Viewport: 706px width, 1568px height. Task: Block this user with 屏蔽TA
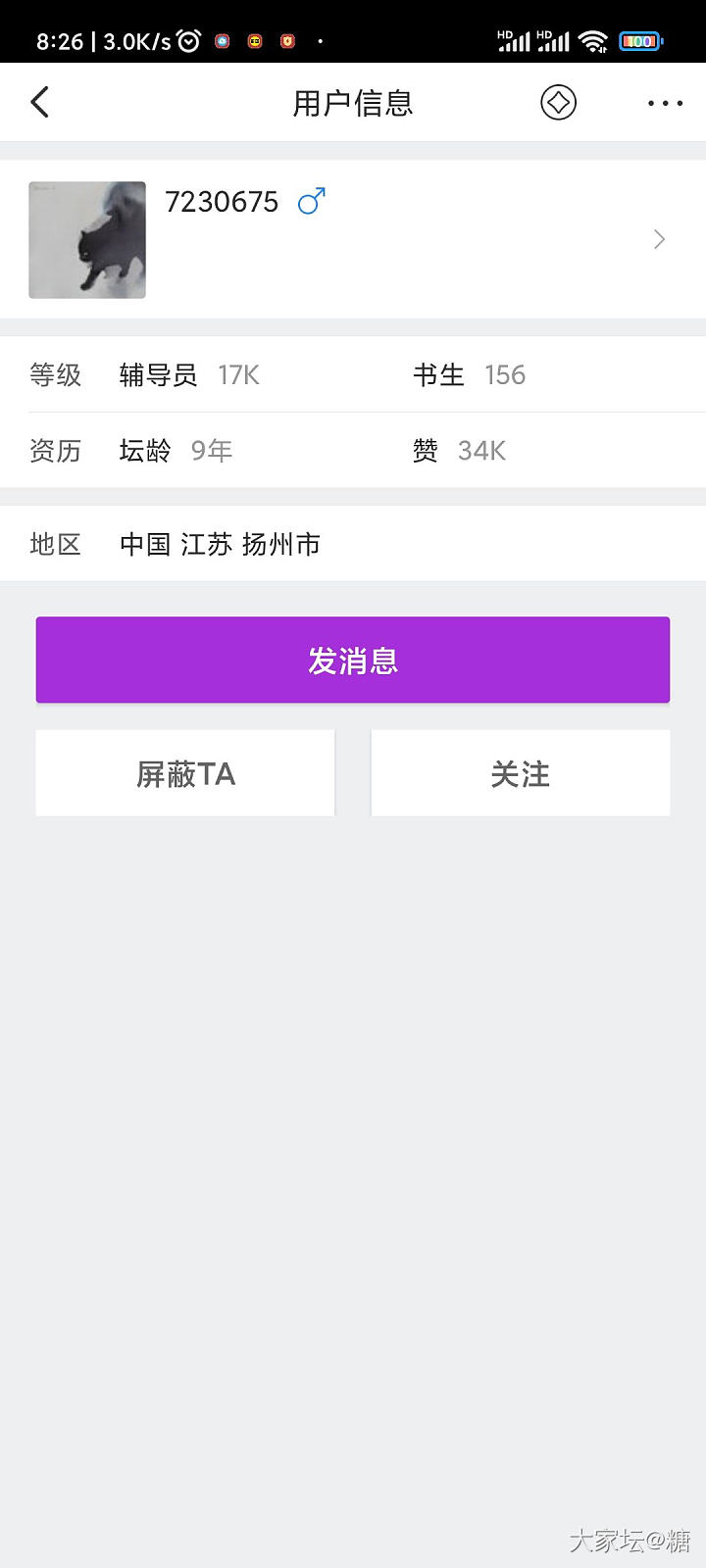click(x=185, y=773)
